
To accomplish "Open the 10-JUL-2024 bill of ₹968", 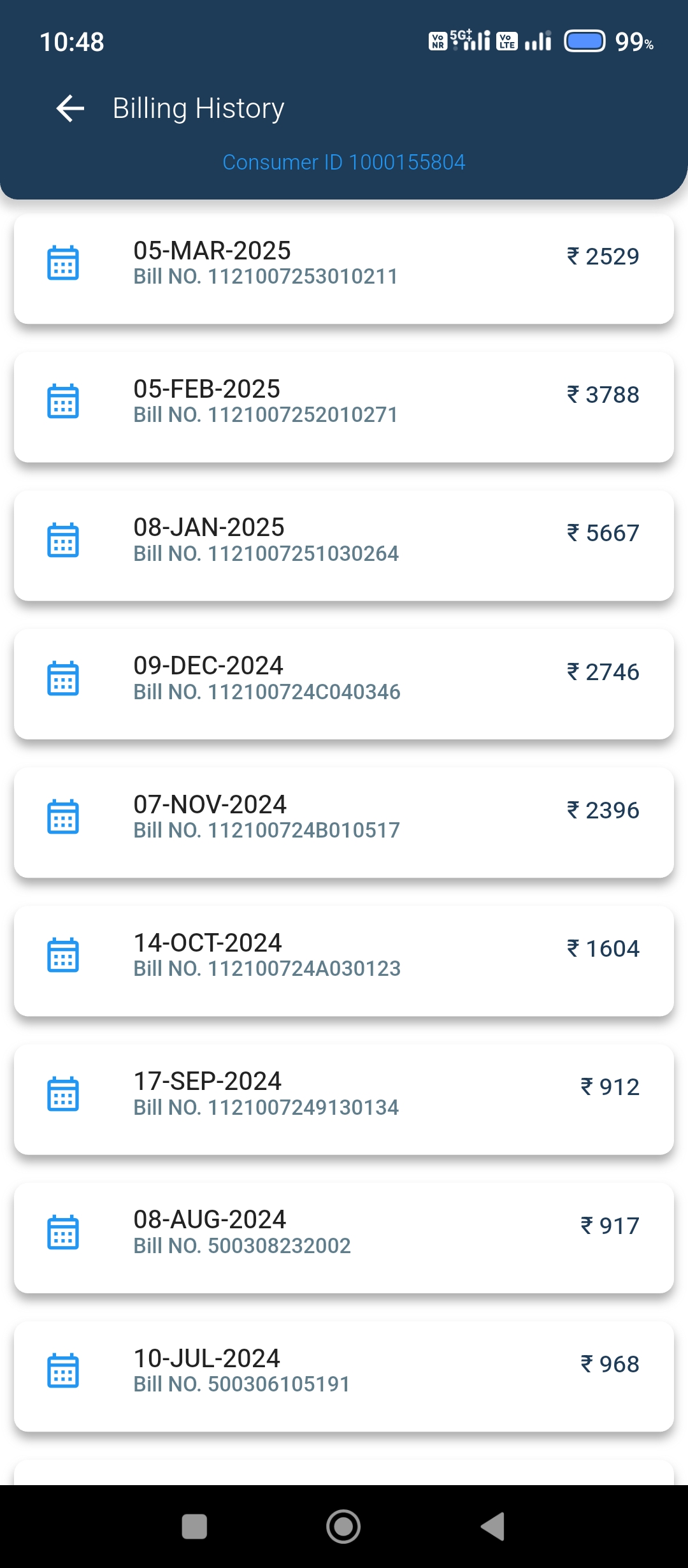I will point(344,1377).
